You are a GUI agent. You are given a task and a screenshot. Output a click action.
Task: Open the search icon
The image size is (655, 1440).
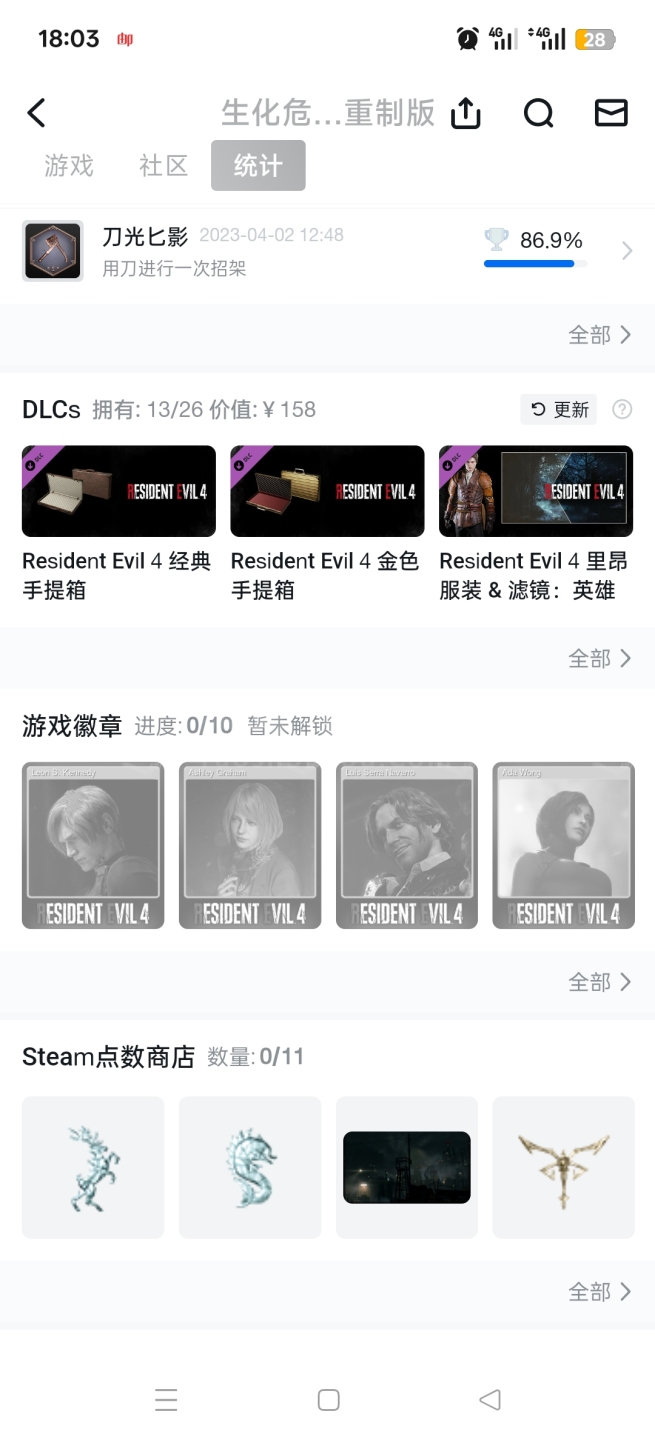[x=538, y=113]
